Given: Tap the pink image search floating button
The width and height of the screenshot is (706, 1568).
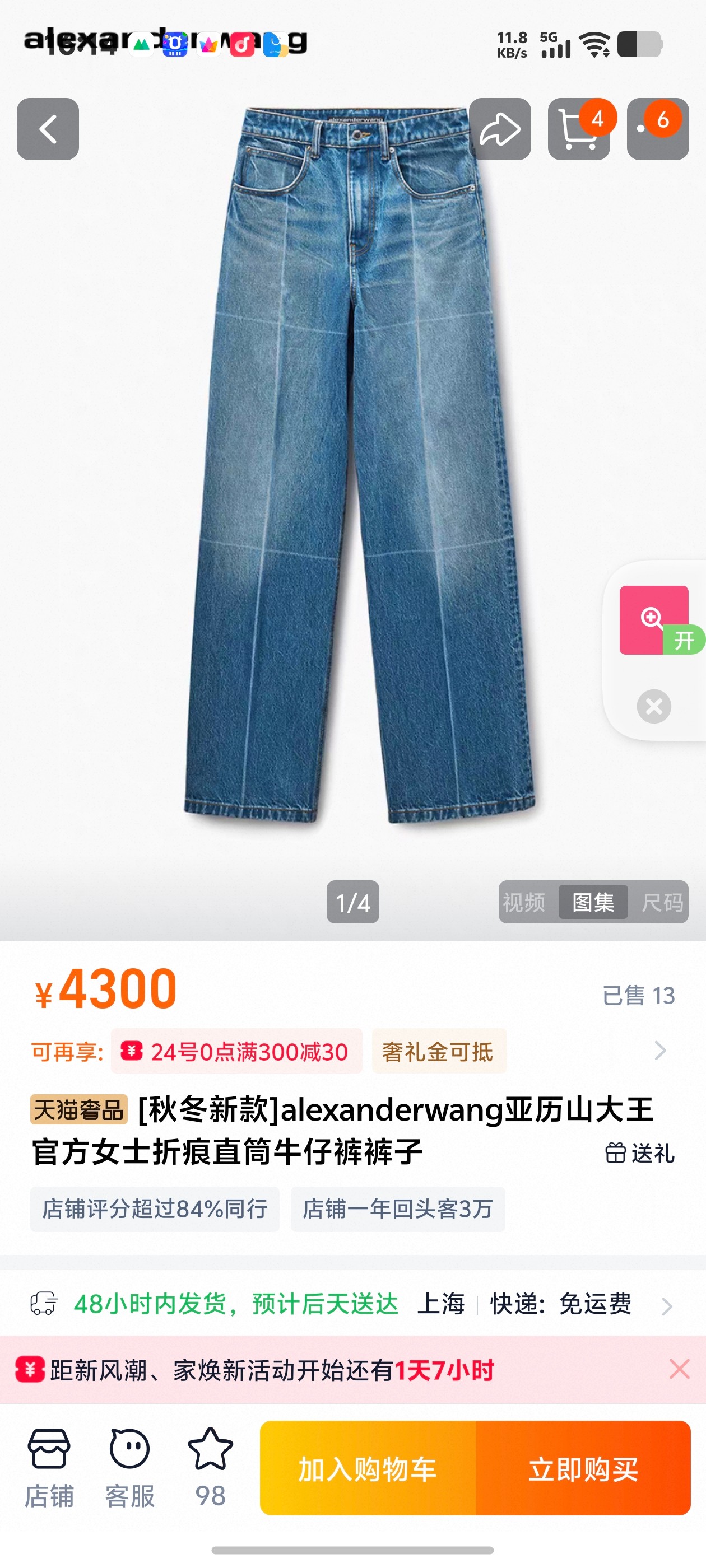Looking at the screenshot, I should point(654,620).
